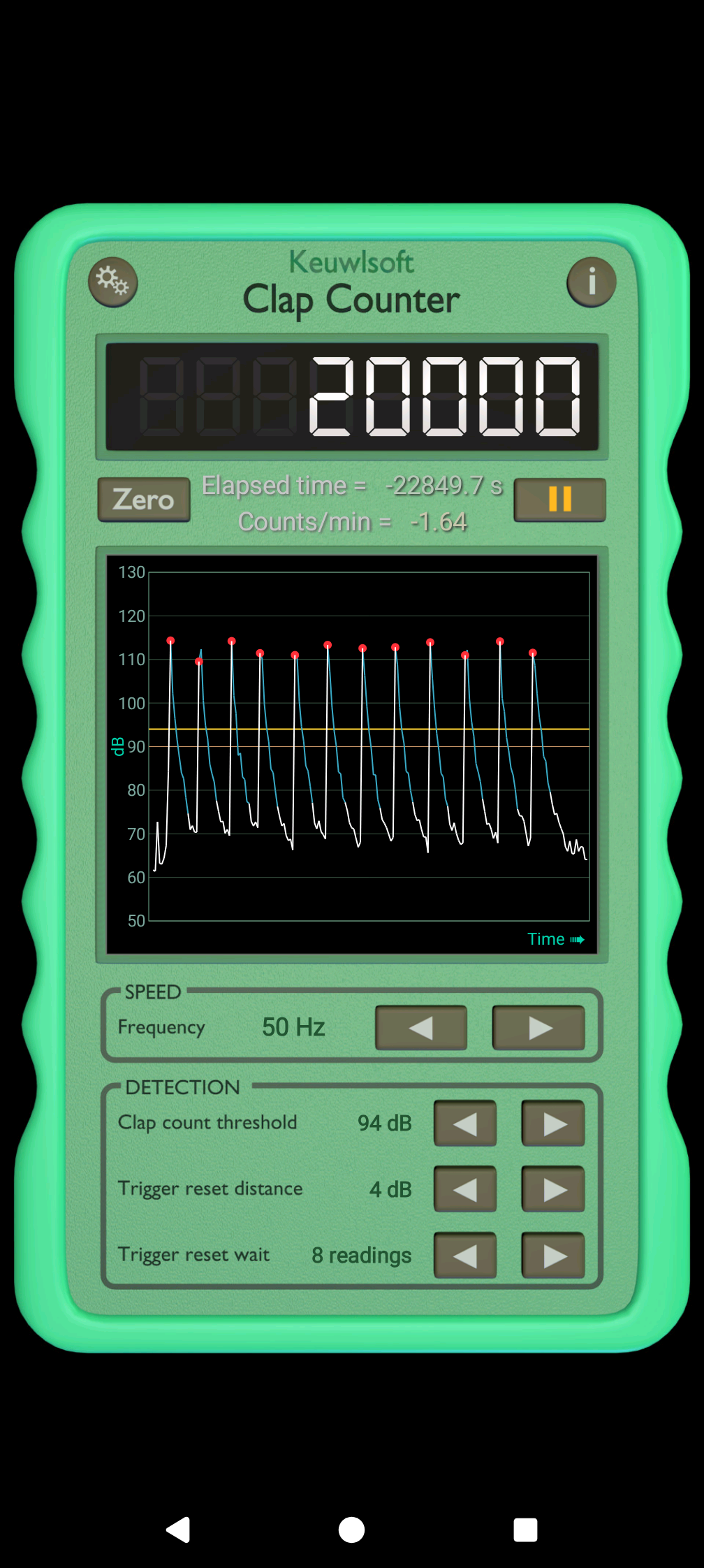Lower the clap count threshold

[465, 1124]
